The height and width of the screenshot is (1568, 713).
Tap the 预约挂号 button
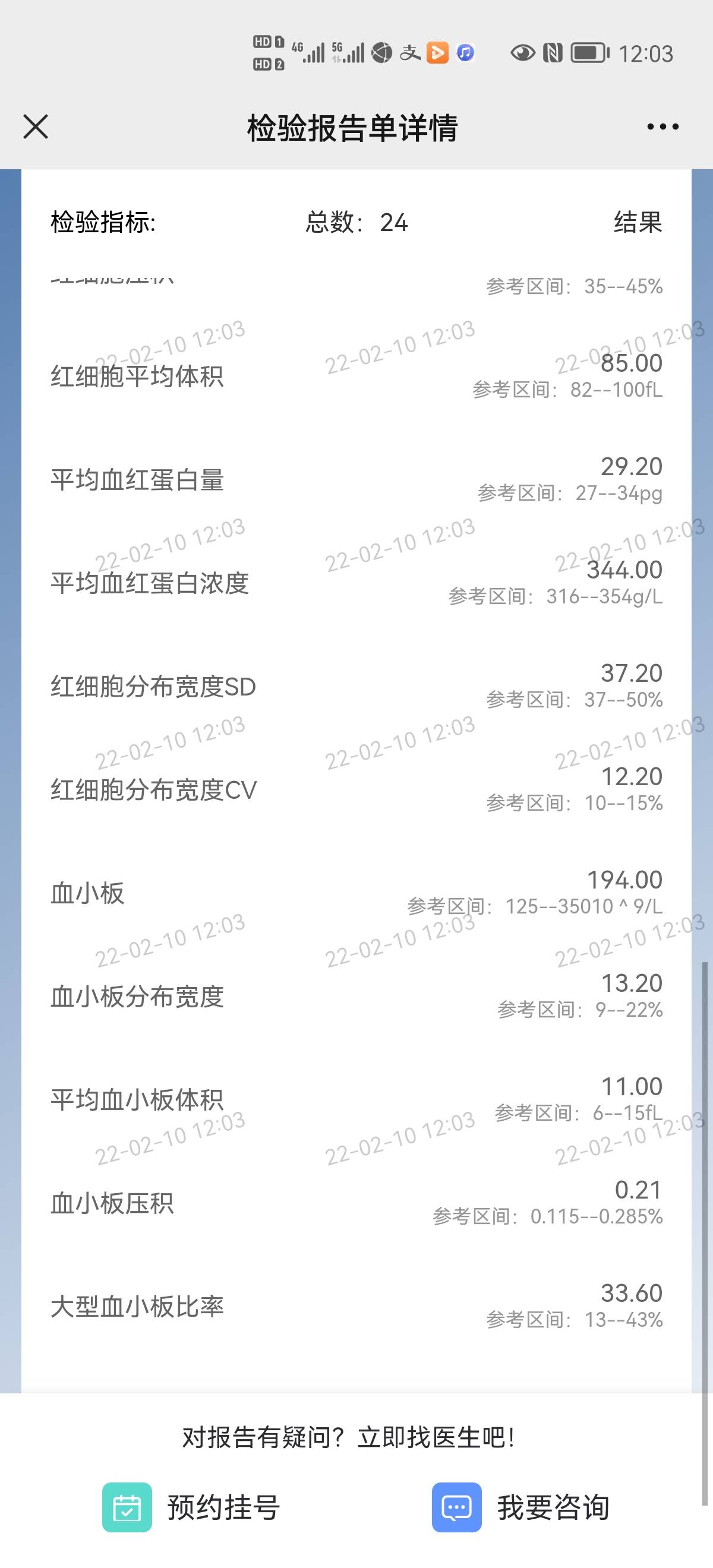click(222, 1508)
